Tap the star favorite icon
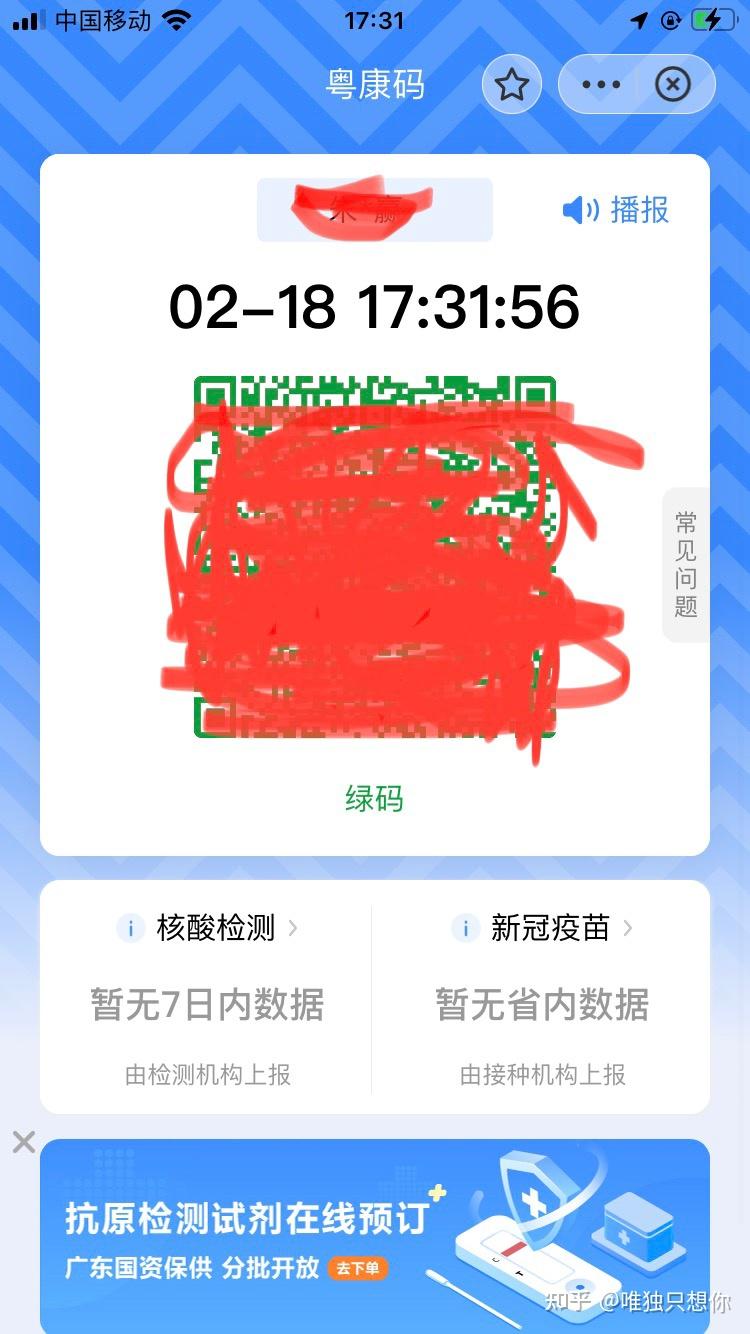The height and width of the screenshot is (1334, 750). click(x=511, y=85)
